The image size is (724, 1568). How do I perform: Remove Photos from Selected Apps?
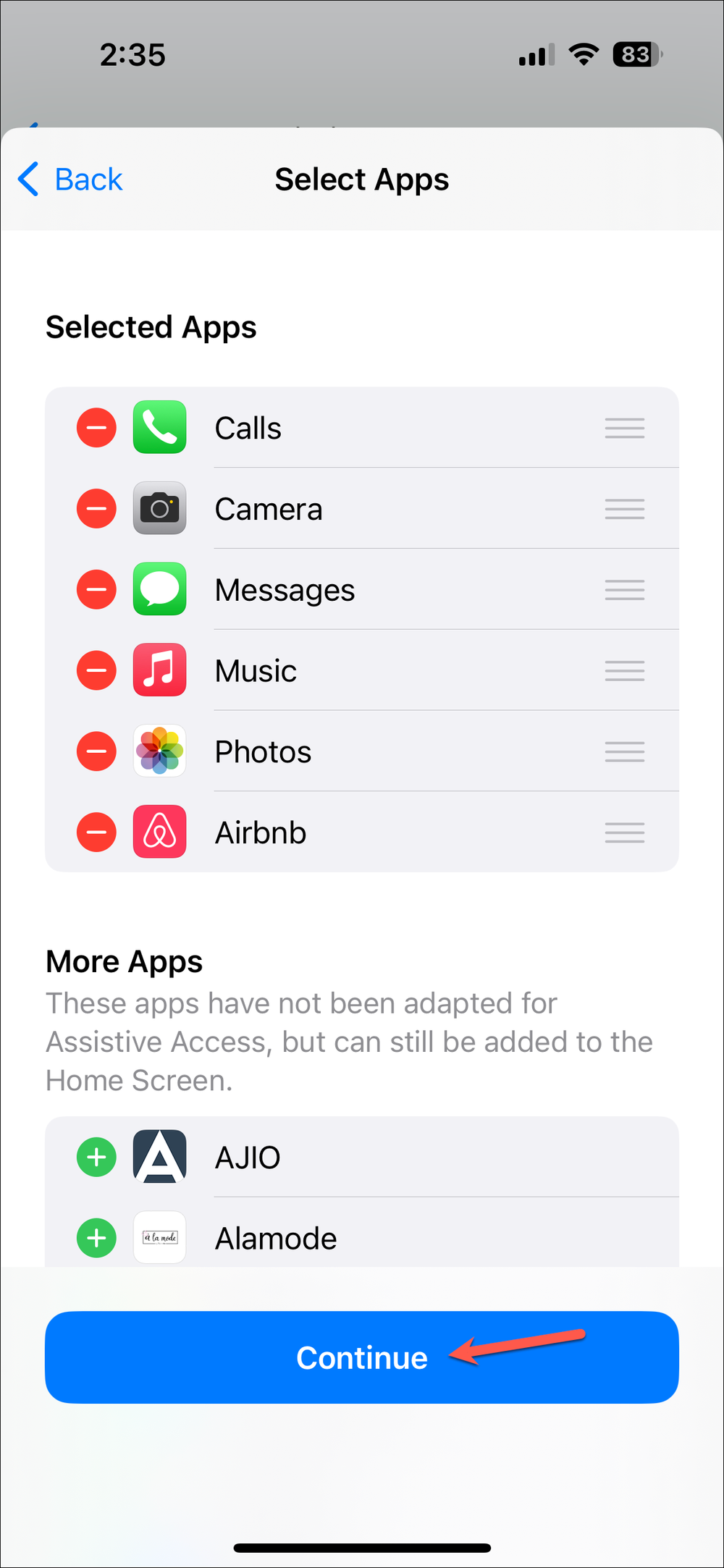[x=96, y=751]
